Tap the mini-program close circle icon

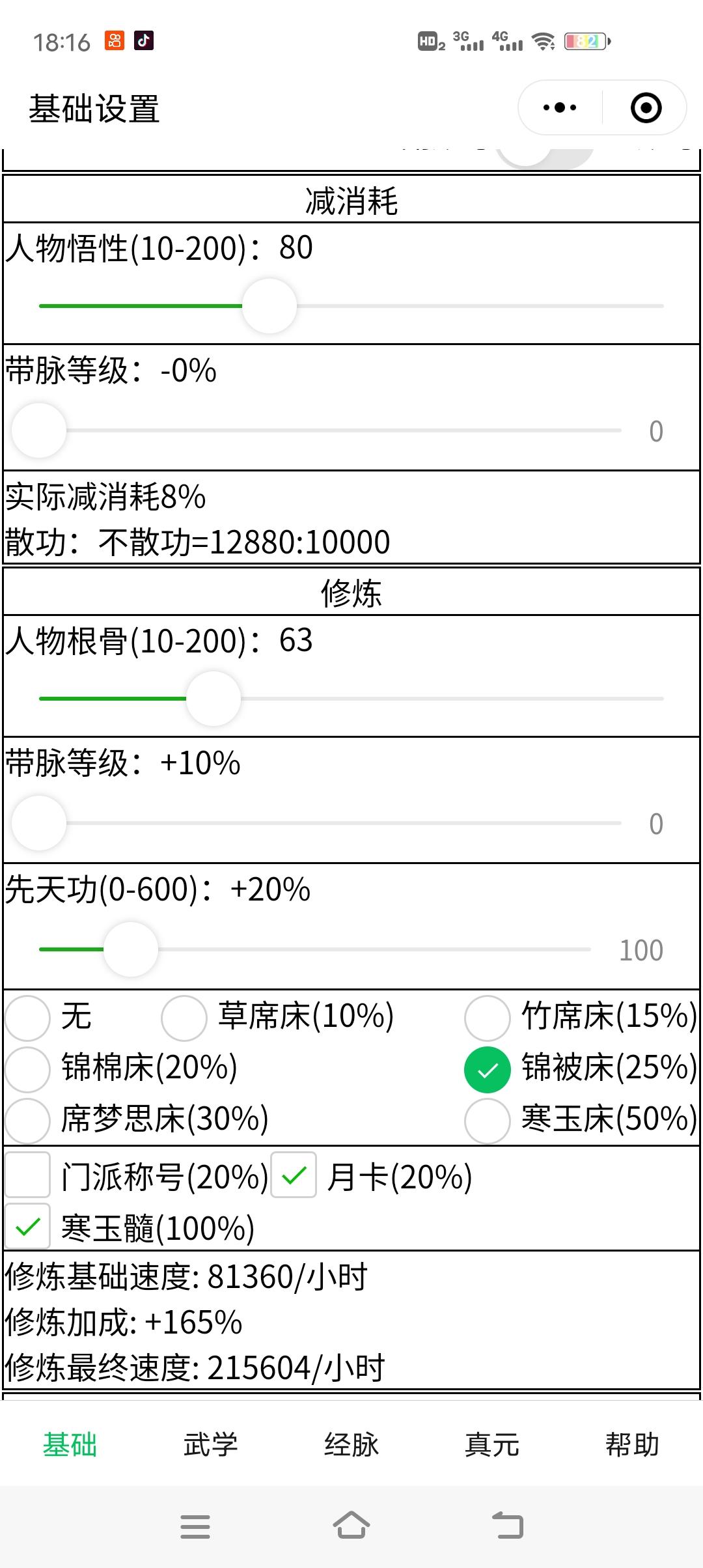644,107
